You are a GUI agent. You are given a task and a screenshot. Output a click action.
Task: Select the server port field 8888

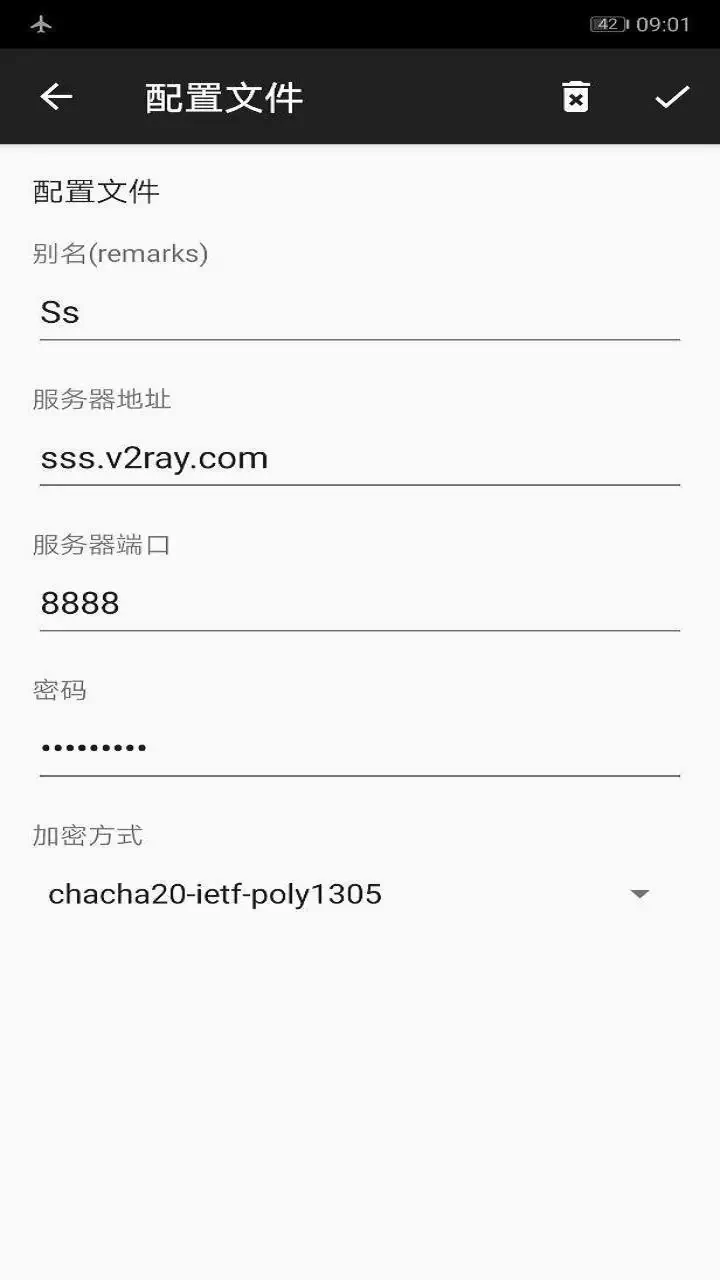click(359, 603)
